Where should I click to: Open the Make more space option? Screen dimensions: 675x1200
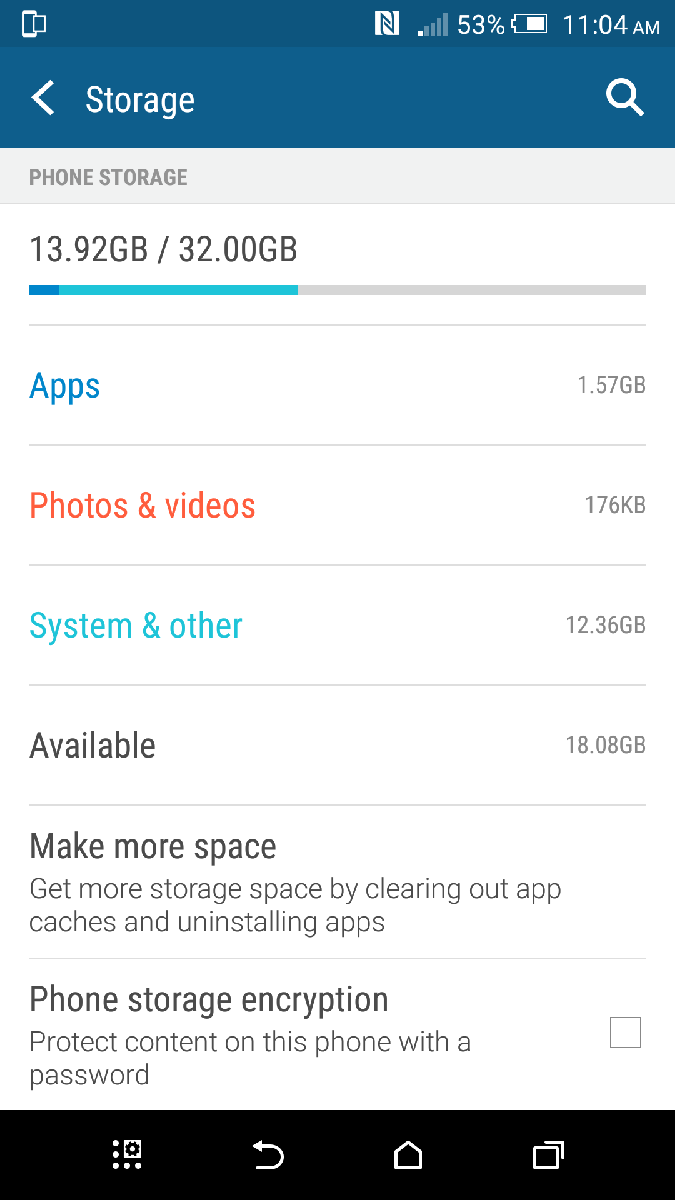click(x=337, y=882)
